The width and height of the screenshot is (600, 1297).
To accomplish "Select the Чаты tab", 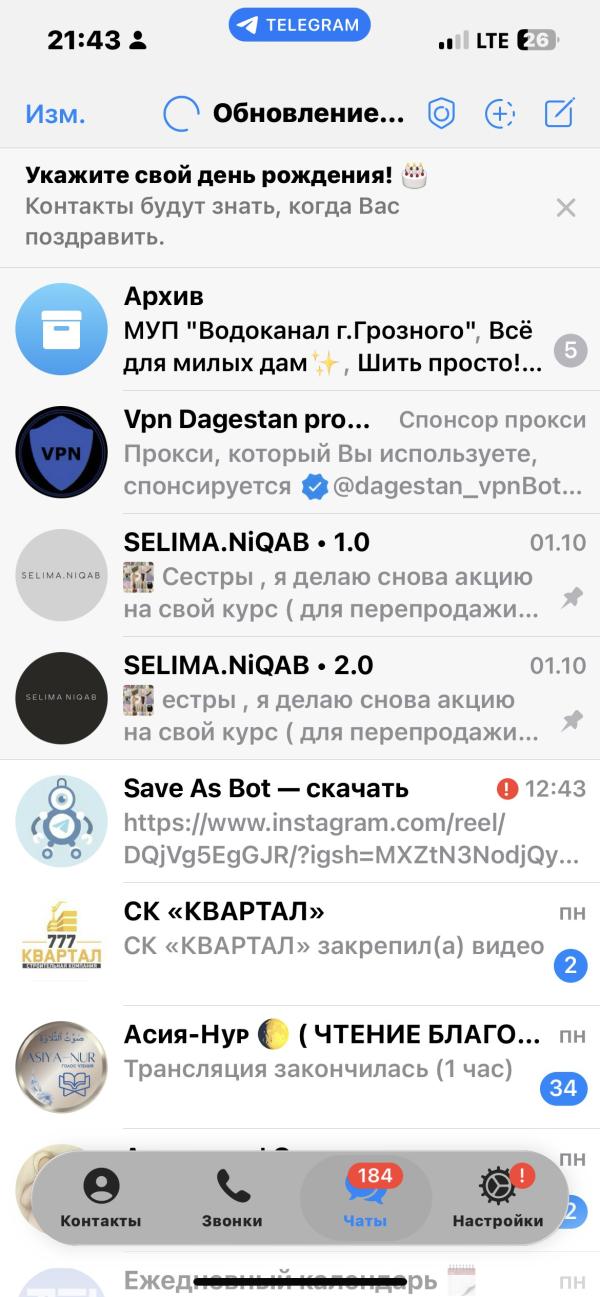I will pyautogui.click(x=365, y=1198).
